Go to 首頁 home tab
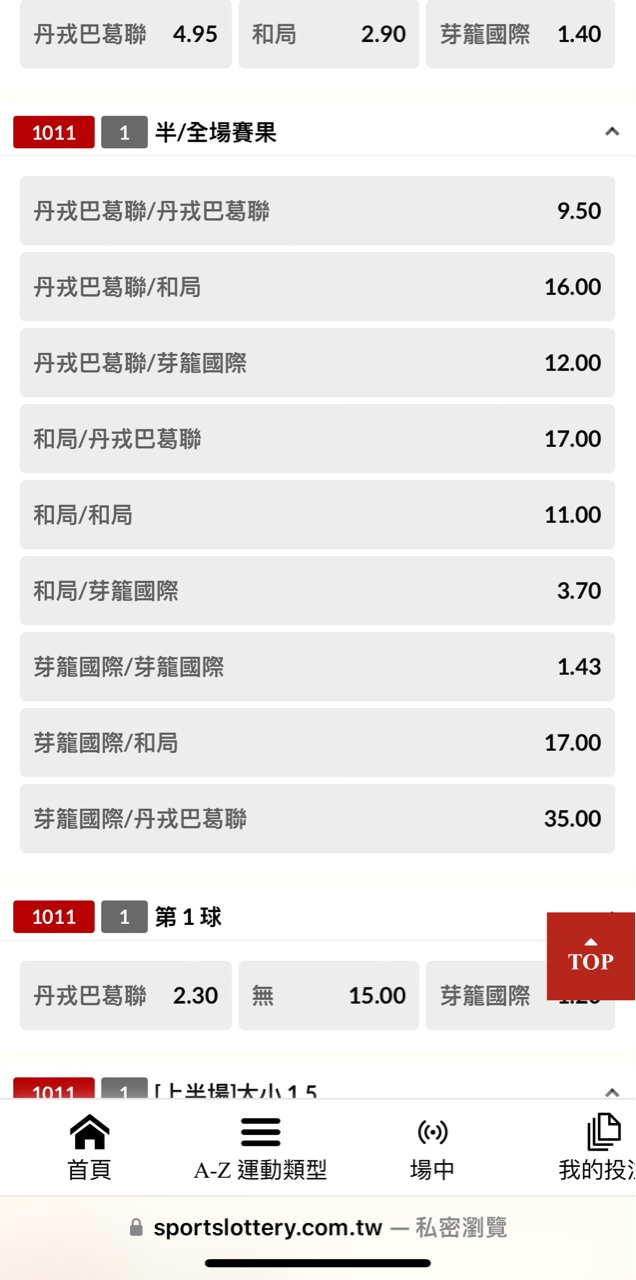This screenshot has width=636, height=1280. (x=89, y=1147)
